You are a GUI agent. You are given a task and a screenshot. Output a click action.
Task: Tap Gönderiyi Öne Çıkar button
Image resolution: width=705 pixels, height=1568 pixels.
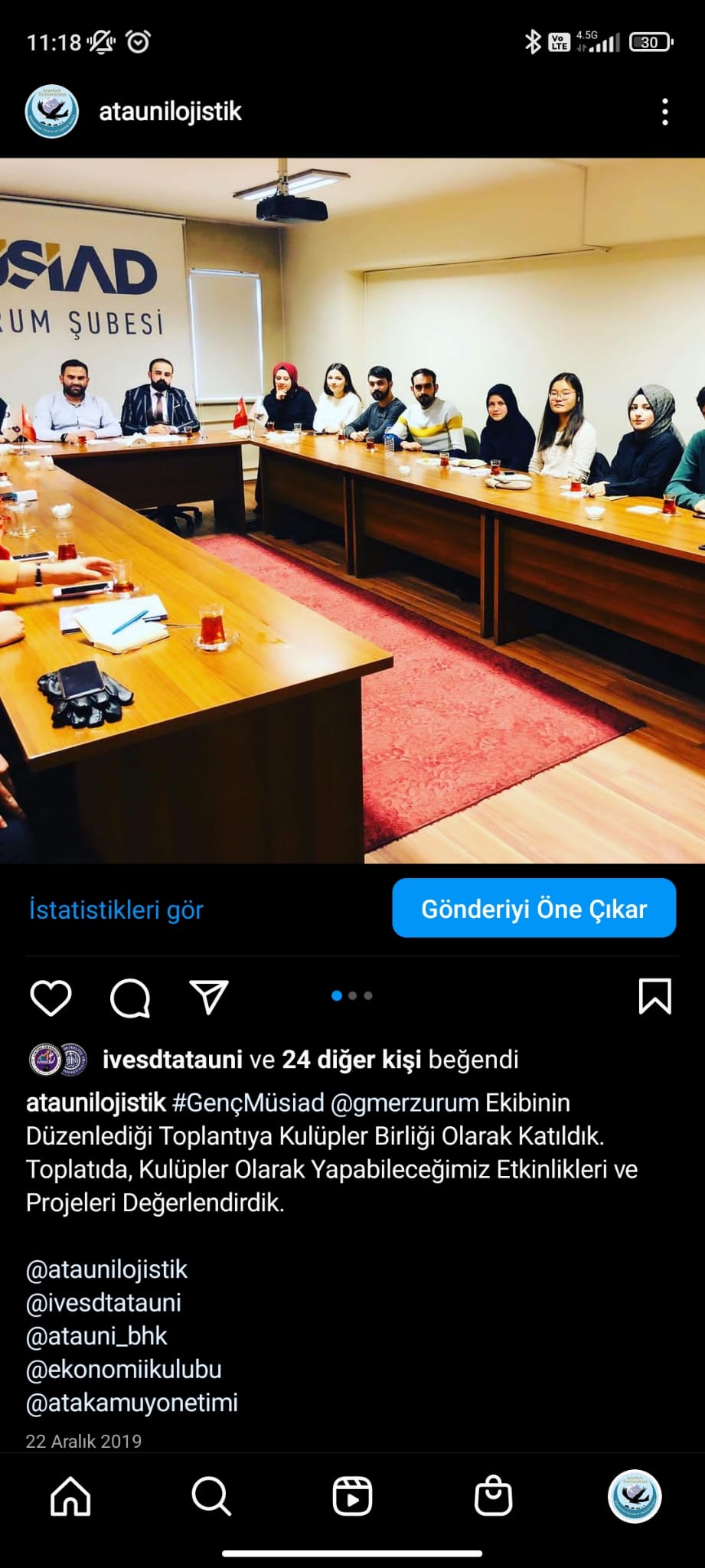coord(534,908)
